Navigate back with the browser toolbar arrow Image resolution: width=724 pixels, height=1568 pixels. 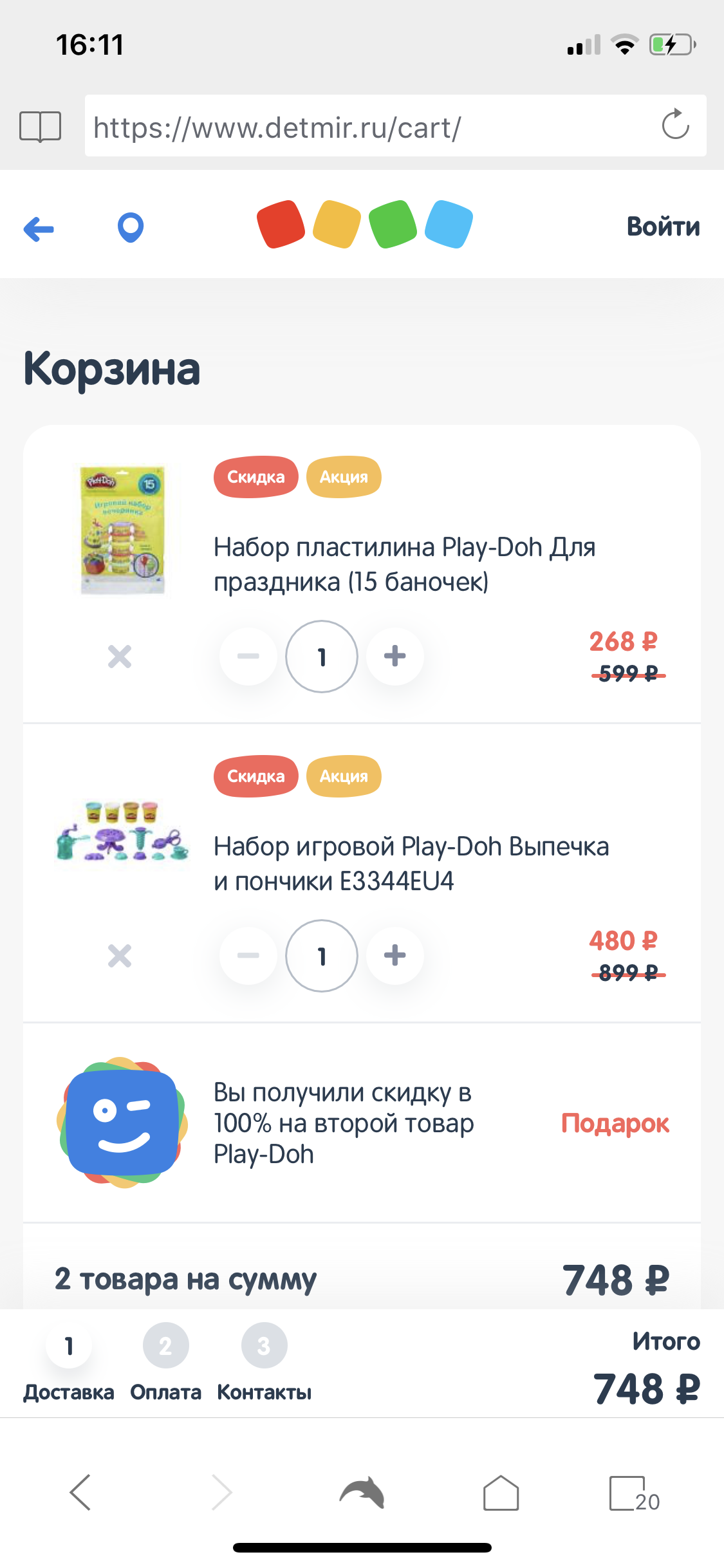81,1493
